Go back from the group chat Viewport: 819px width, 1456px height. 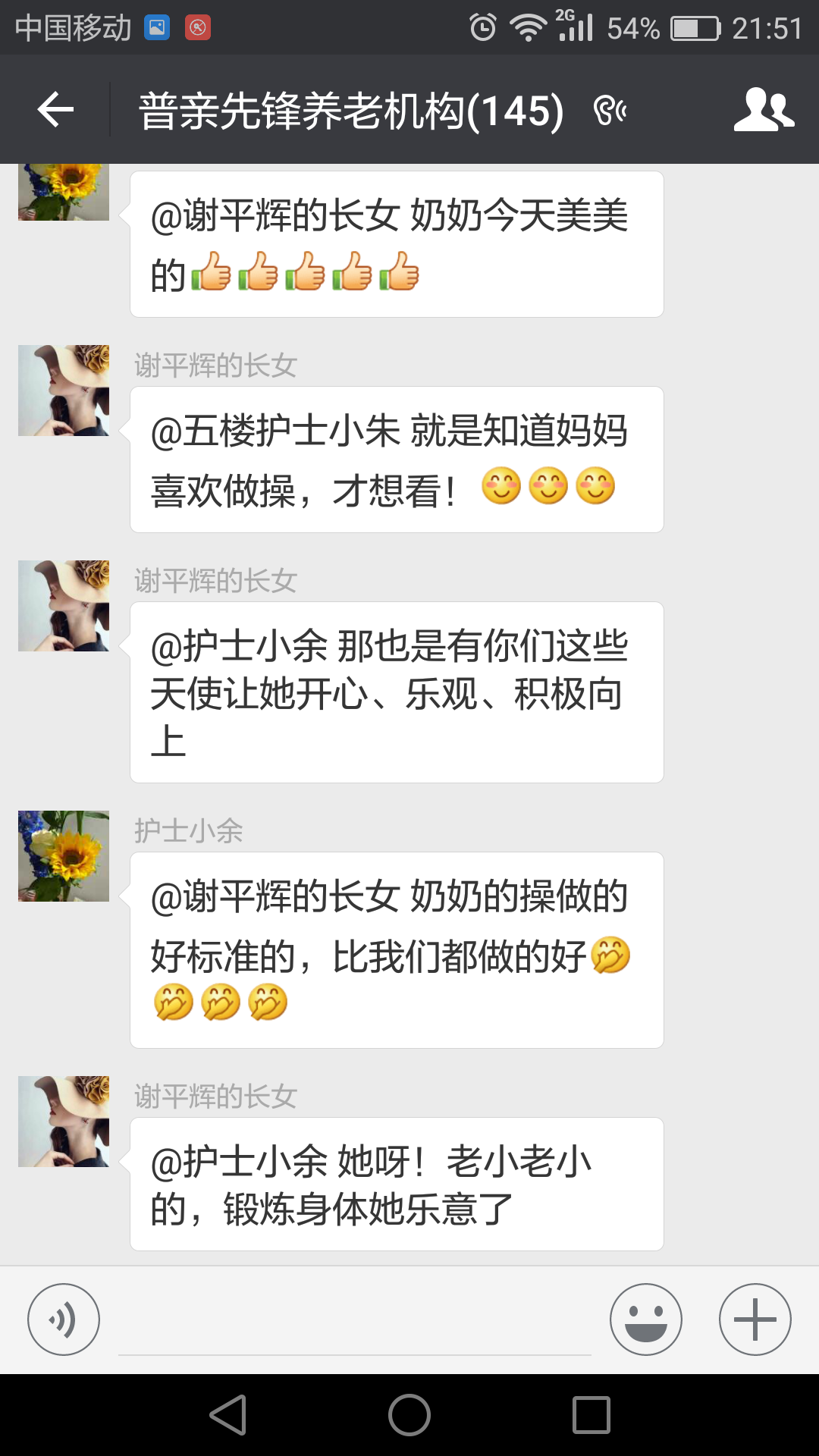click(55, 110)
